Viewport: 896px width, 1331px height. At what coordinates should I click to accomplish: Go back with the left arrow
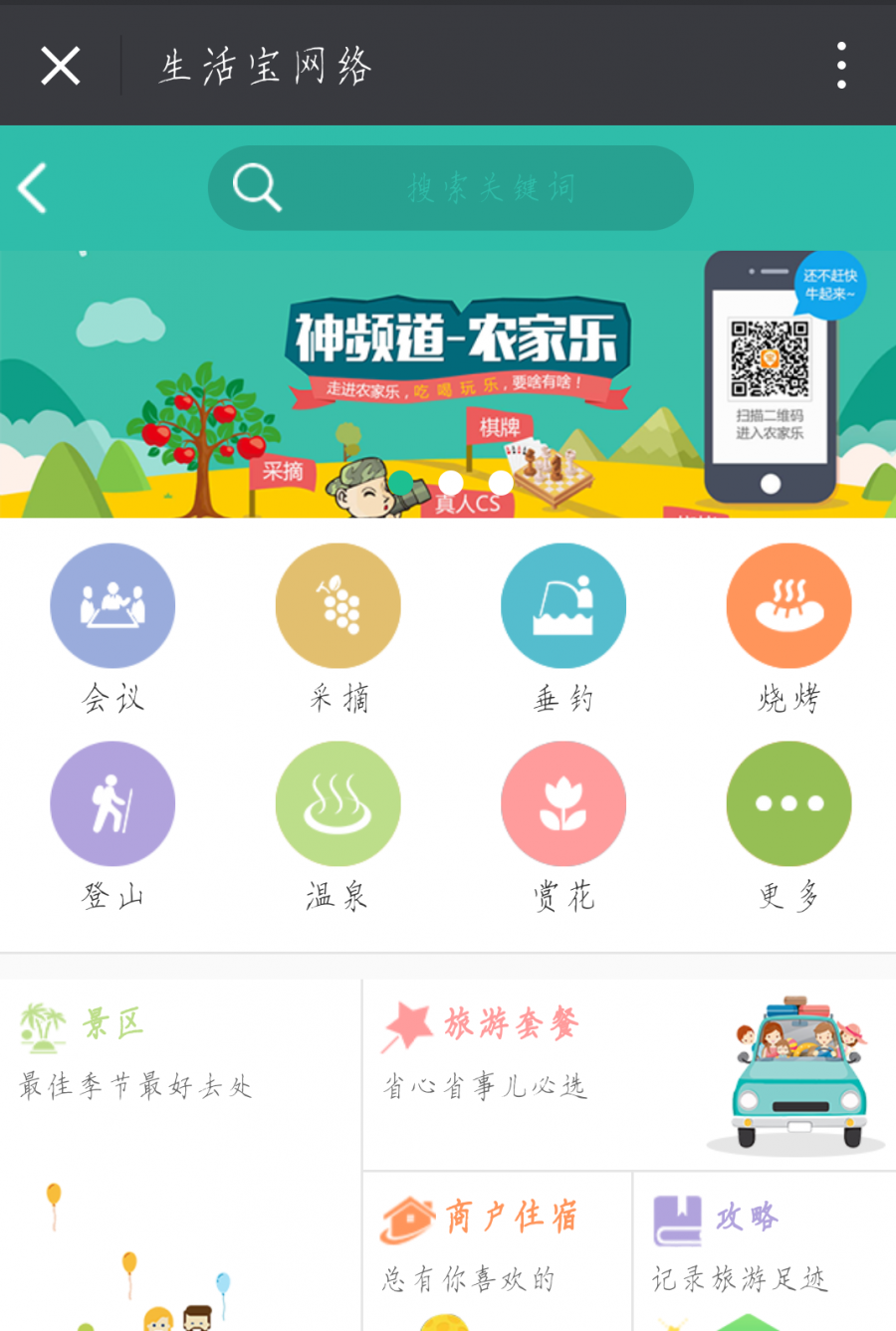33,188
